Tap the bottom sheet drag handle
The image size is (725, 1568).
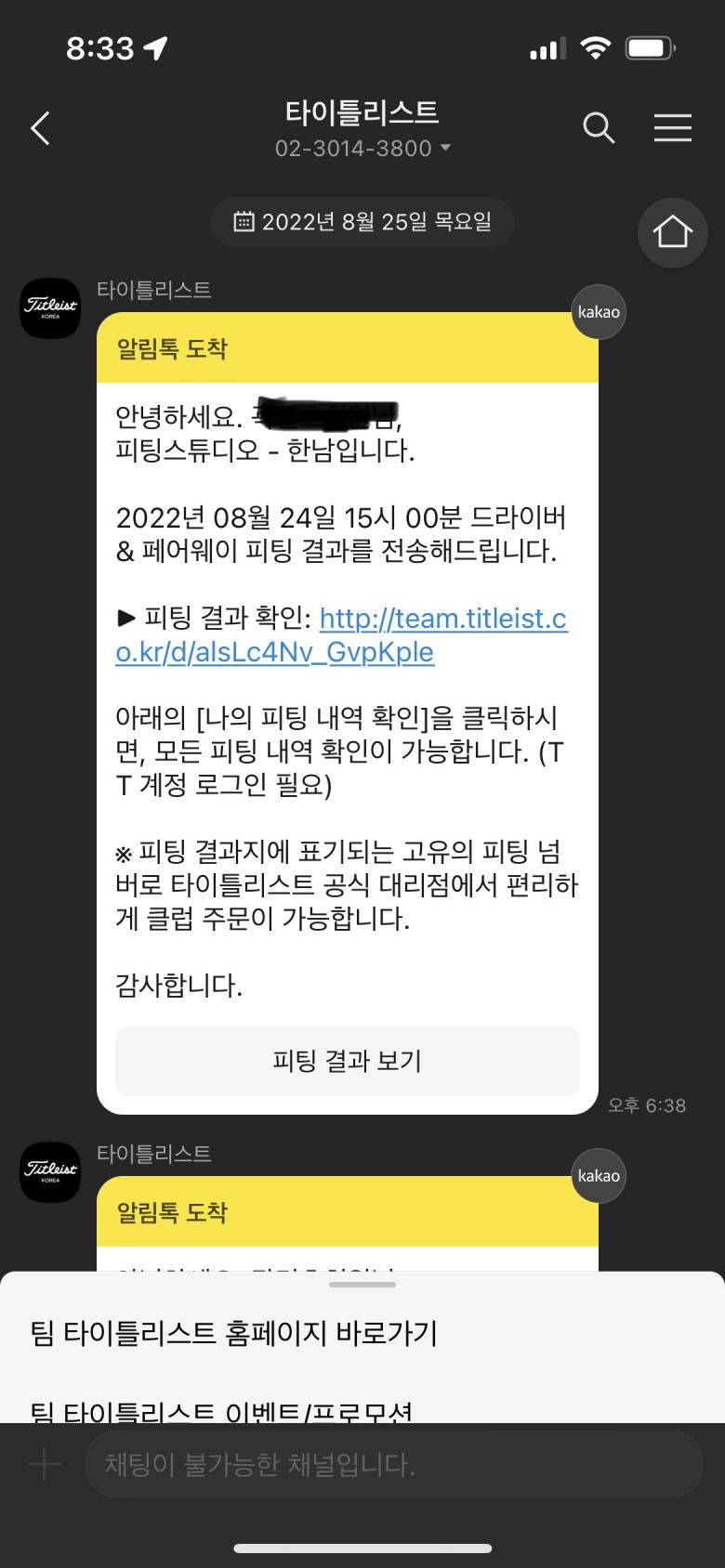tap(362, 1285)
